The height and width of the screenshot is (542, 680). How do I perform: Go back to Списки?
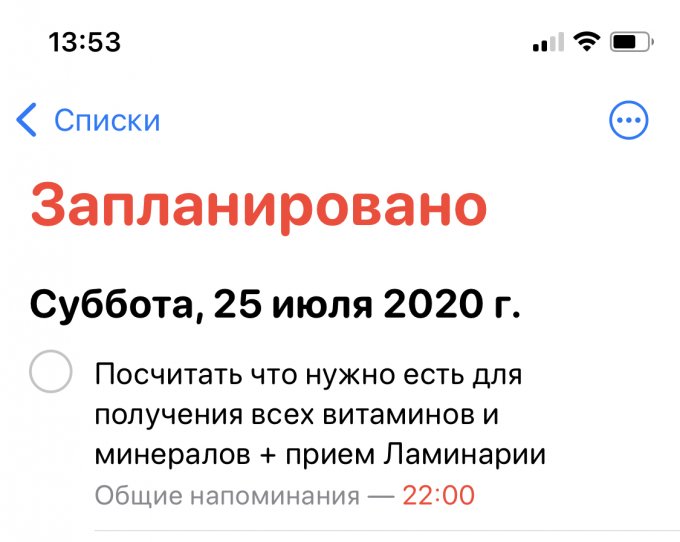click(x=88, y=121)
